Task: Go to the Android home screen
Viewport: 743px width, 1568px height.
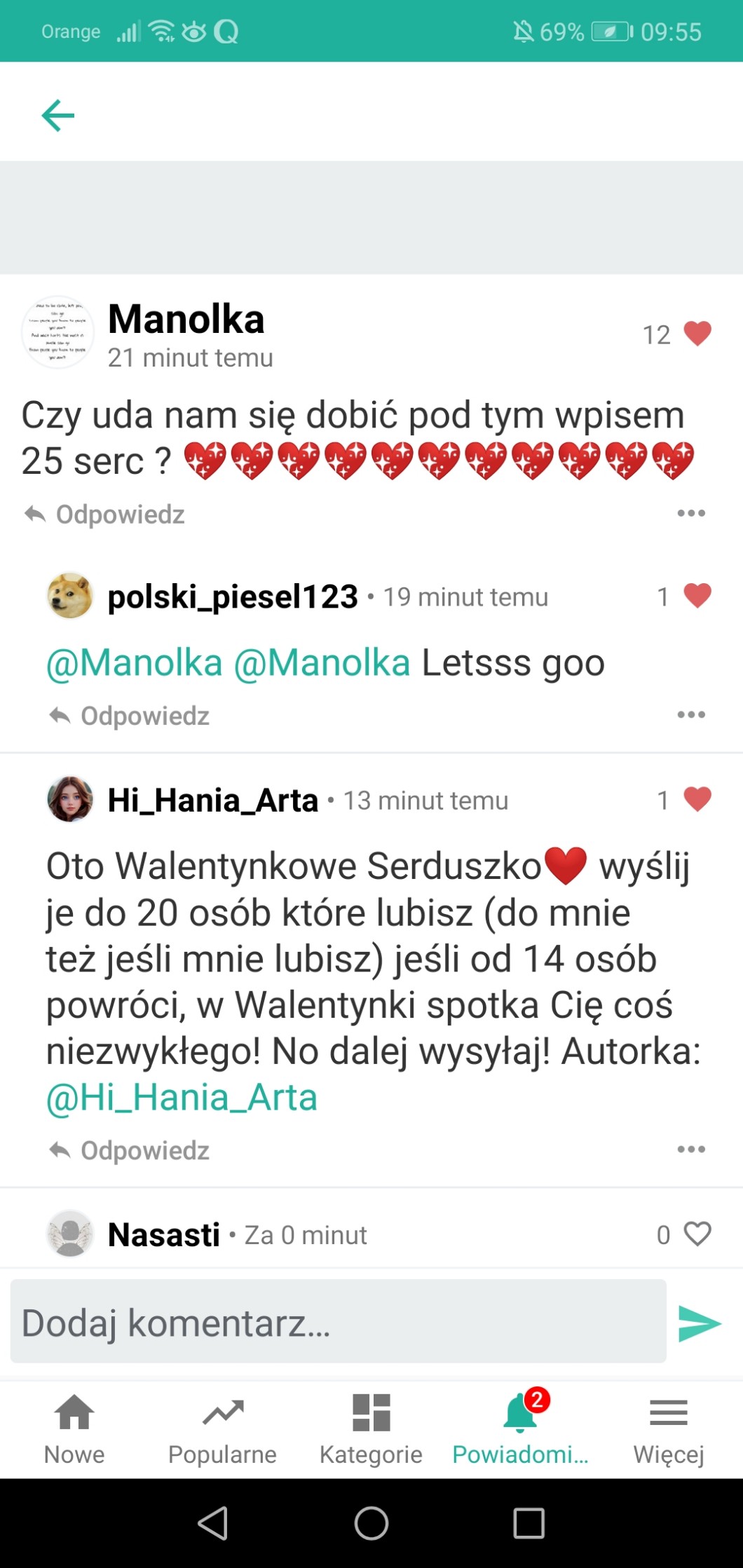Action: coord(371,1523)
